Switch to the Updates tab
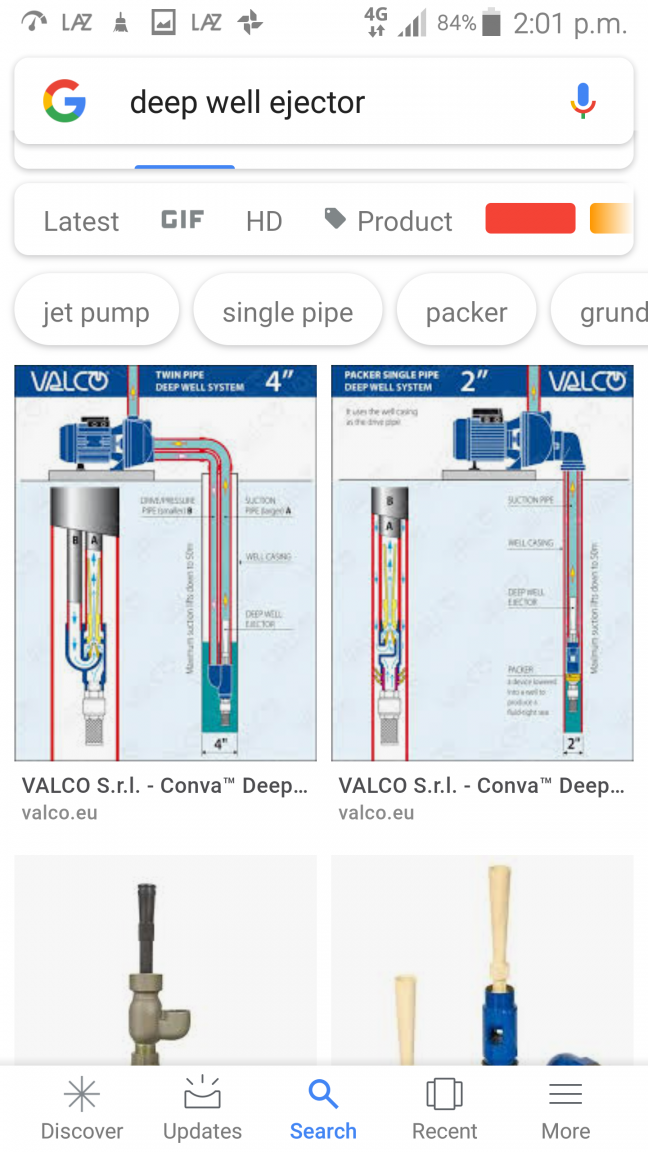648x1152 pixels. (x=202, y=1110)
